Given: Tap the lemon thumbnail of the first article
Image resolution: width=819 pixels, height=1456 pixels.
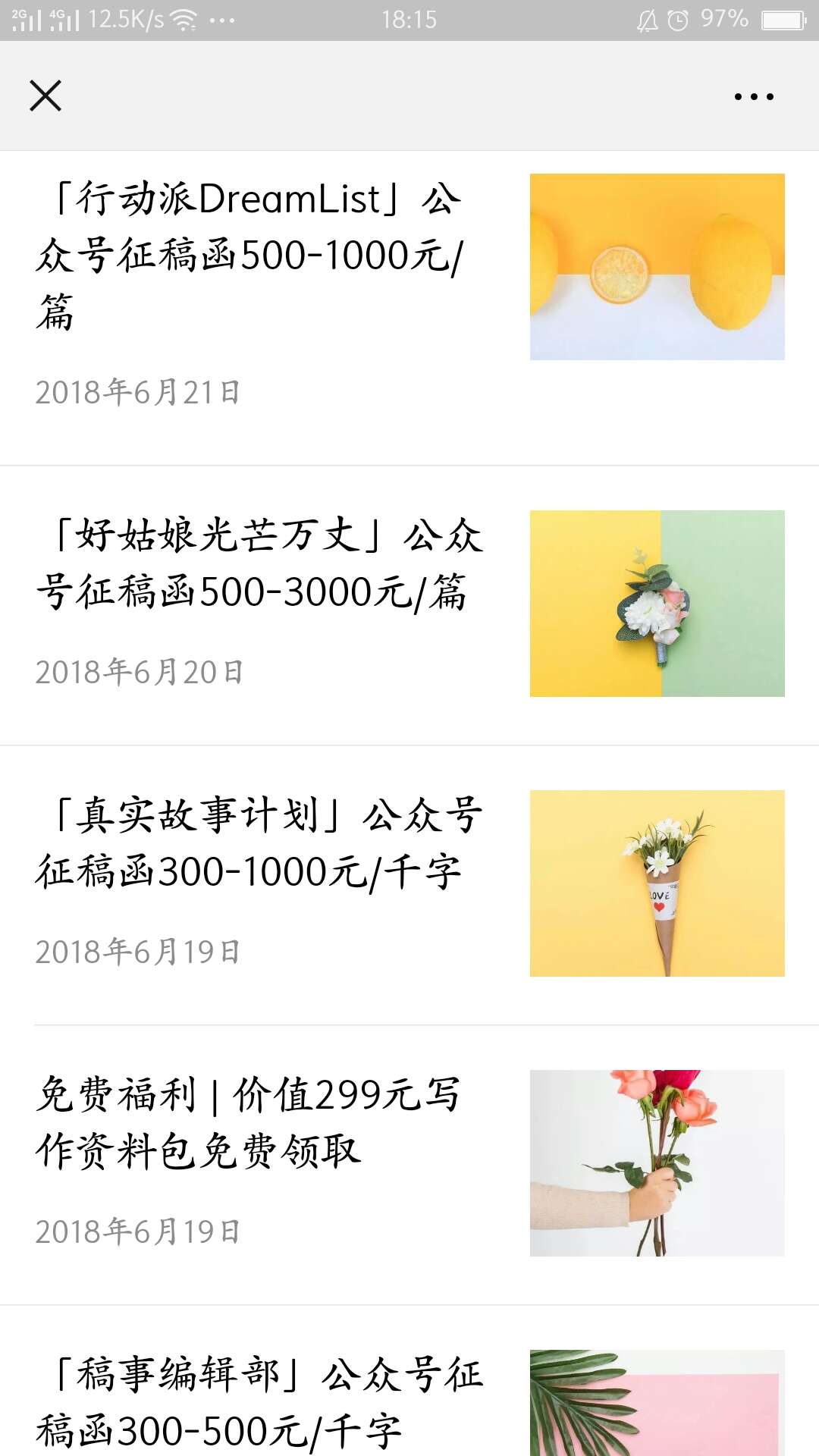Looking at the screenshot, I should pos(655,265).
